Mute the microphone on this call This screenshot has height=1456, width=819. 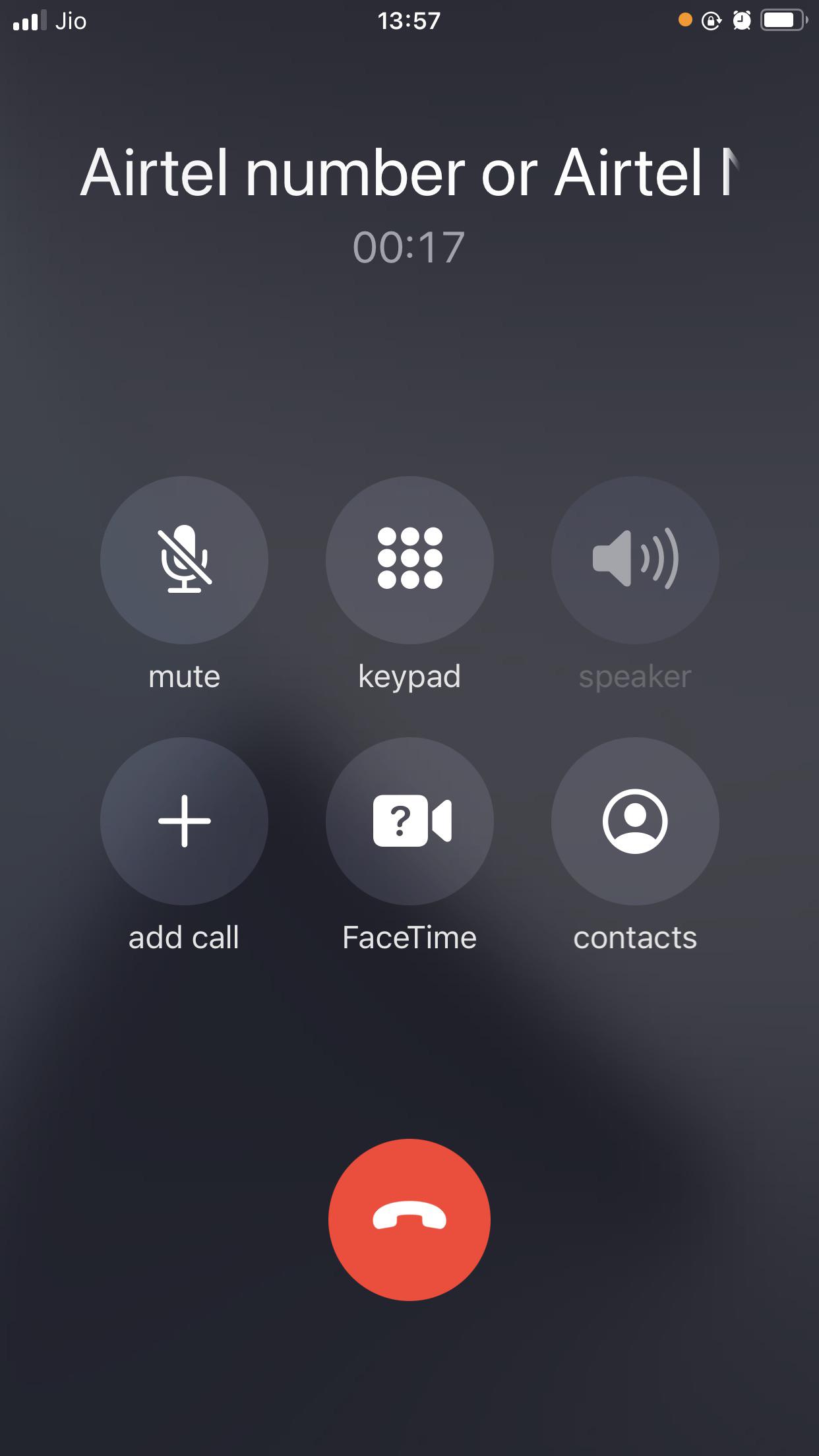pos(184,560)
